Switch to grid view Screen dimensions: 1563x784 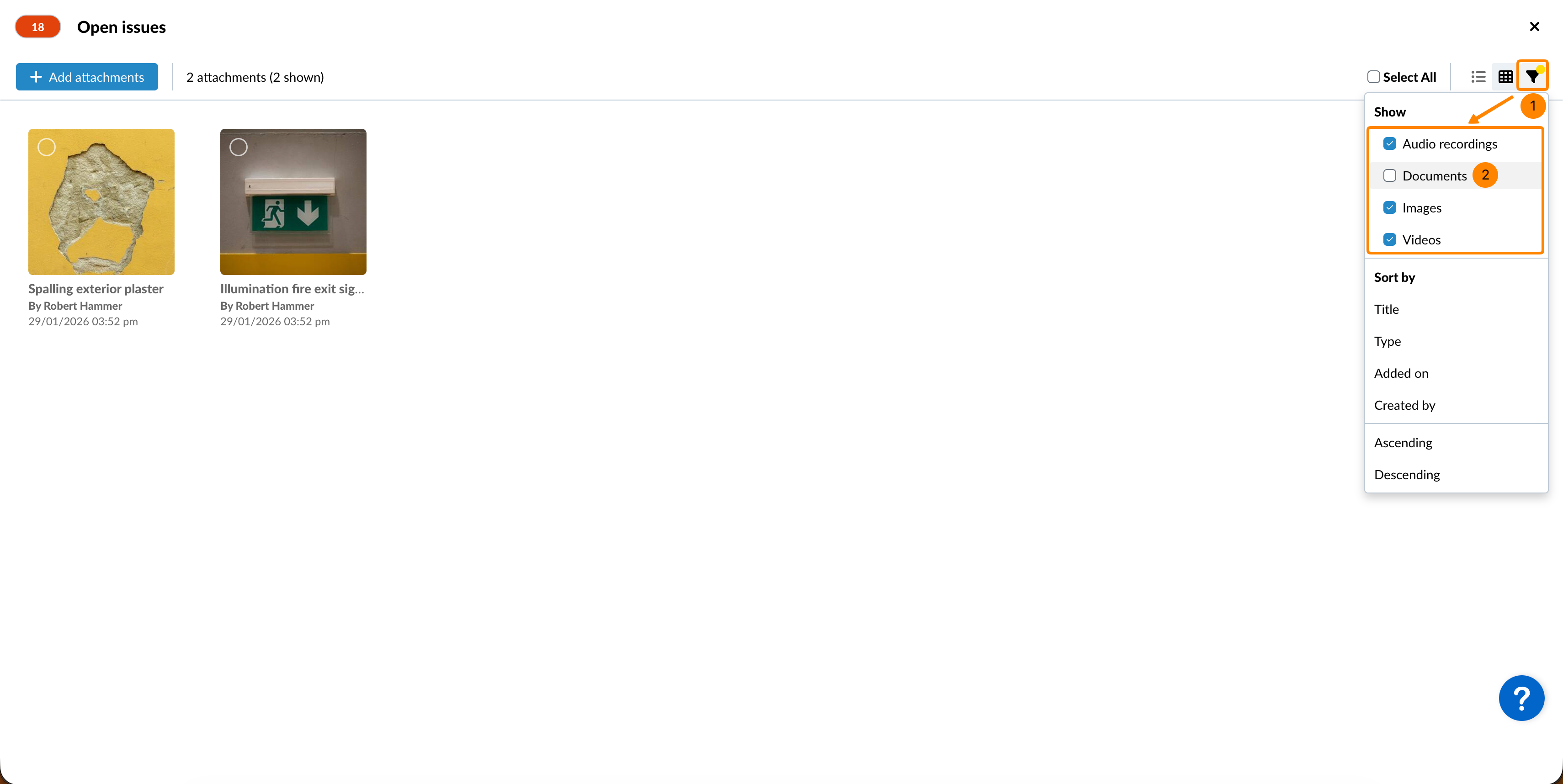[x=1505, y=77]
